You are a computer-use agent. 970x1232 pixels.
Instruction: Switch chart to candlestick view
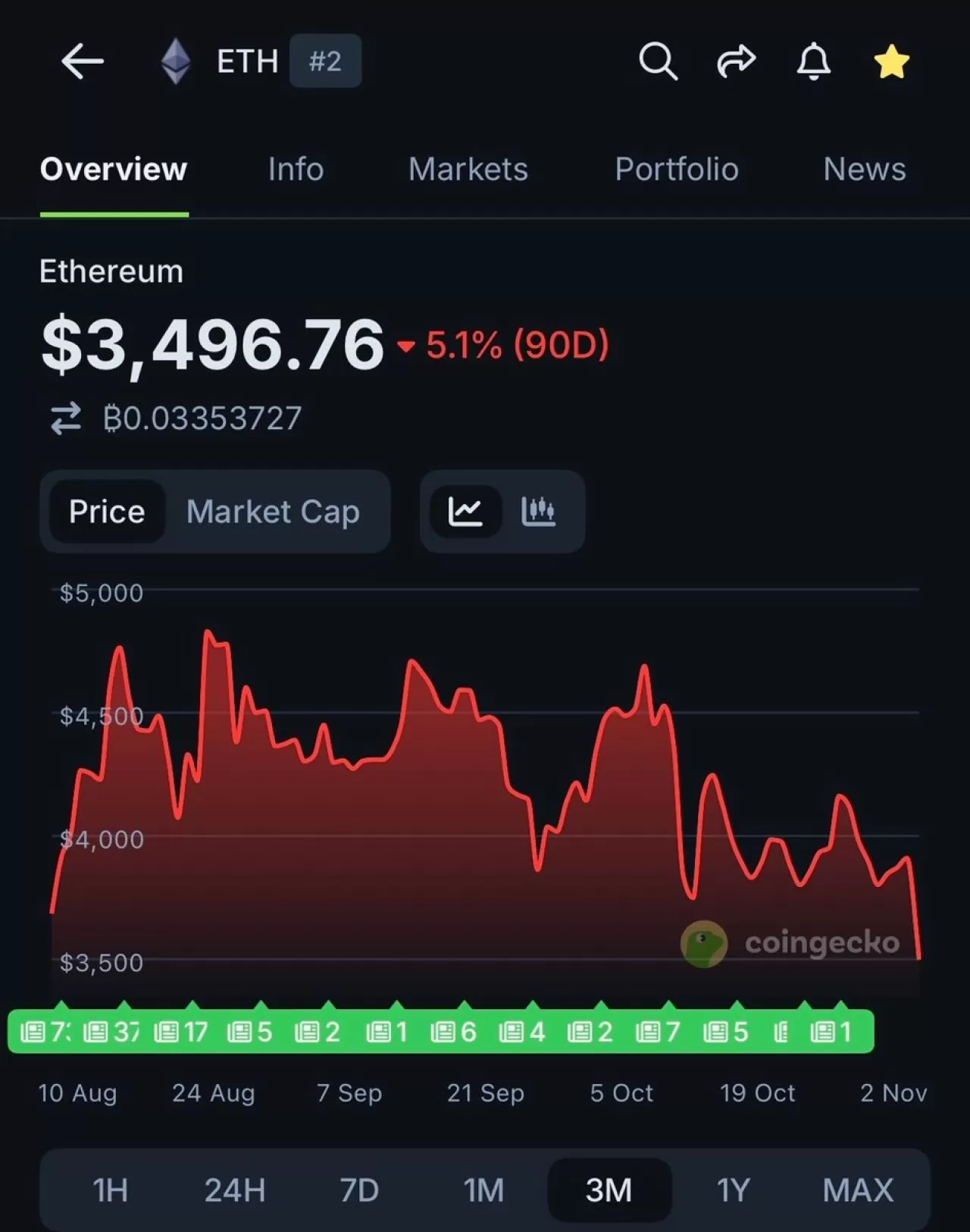[540, 511]
